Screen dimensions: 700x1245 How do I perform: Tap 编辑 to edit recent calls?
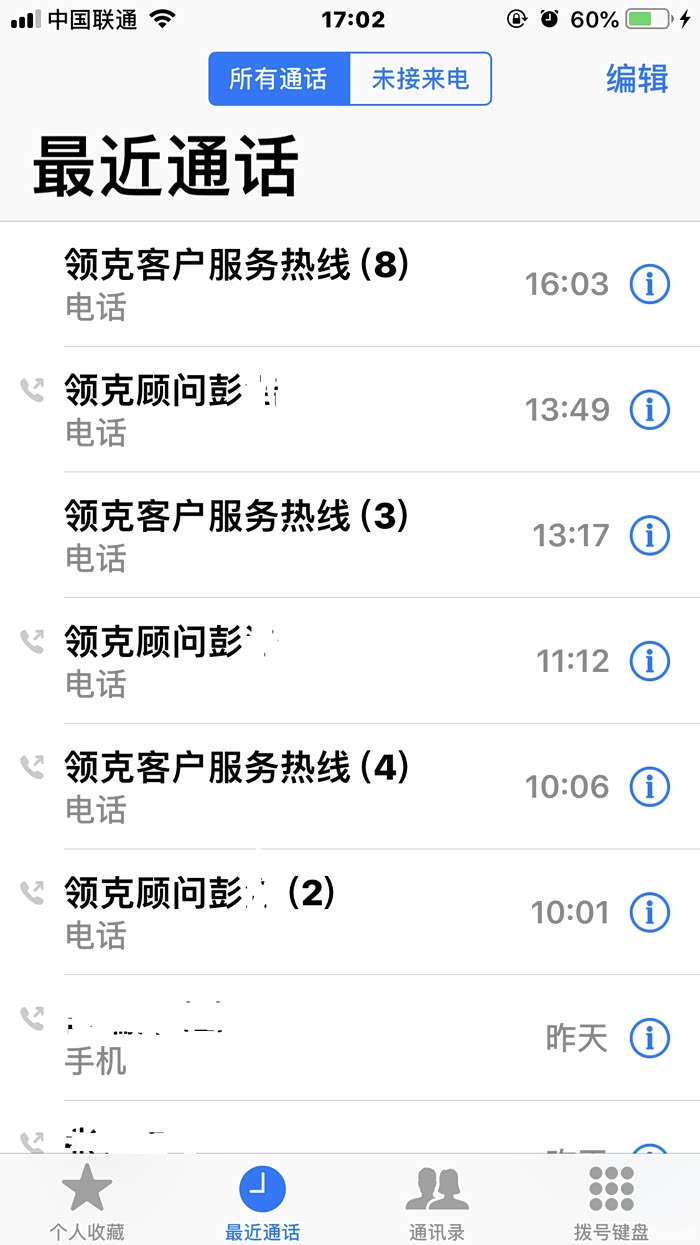[x=637, y=79]
